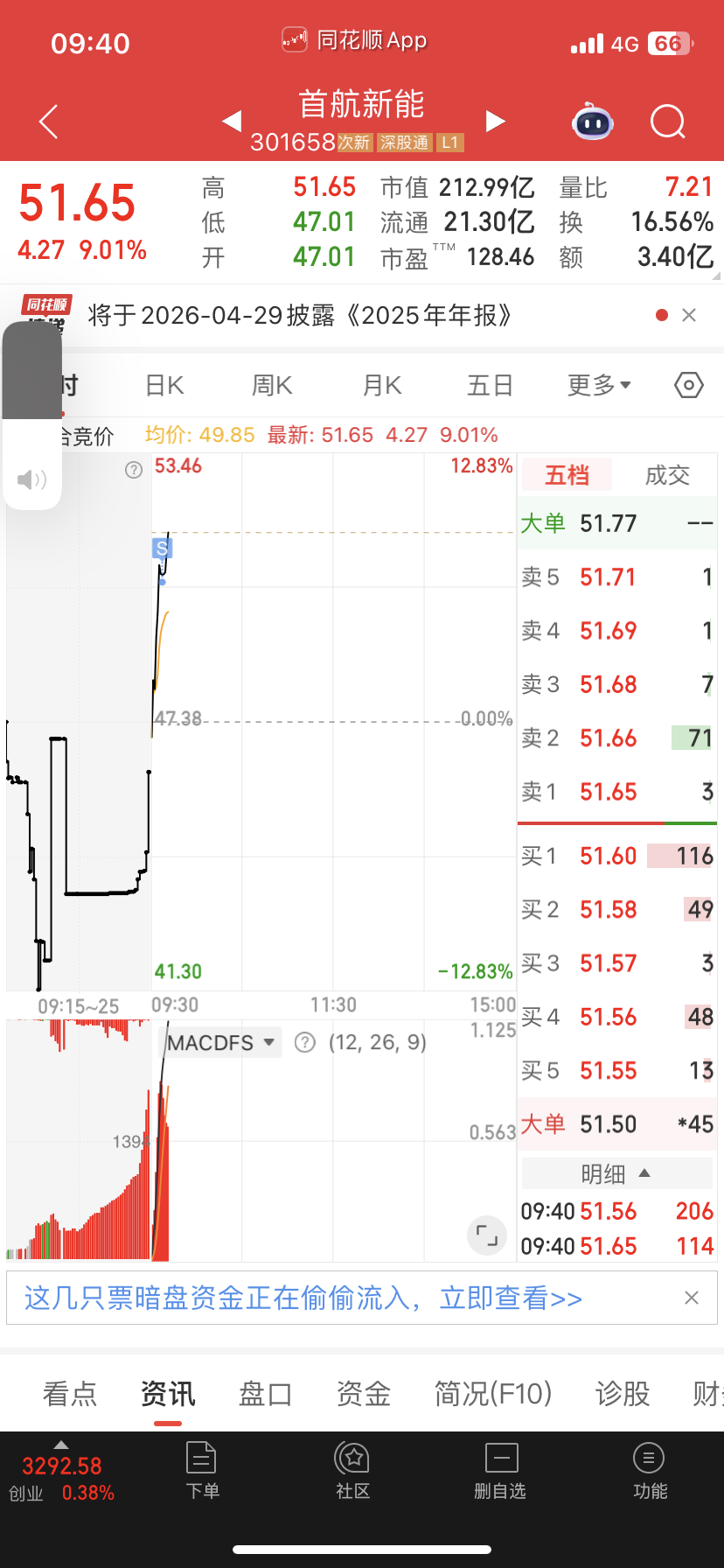The image size is (724, 1568).
Task: Switch to the 盘口 tab
Action: pyautogui.click(x=265, y=1393)
